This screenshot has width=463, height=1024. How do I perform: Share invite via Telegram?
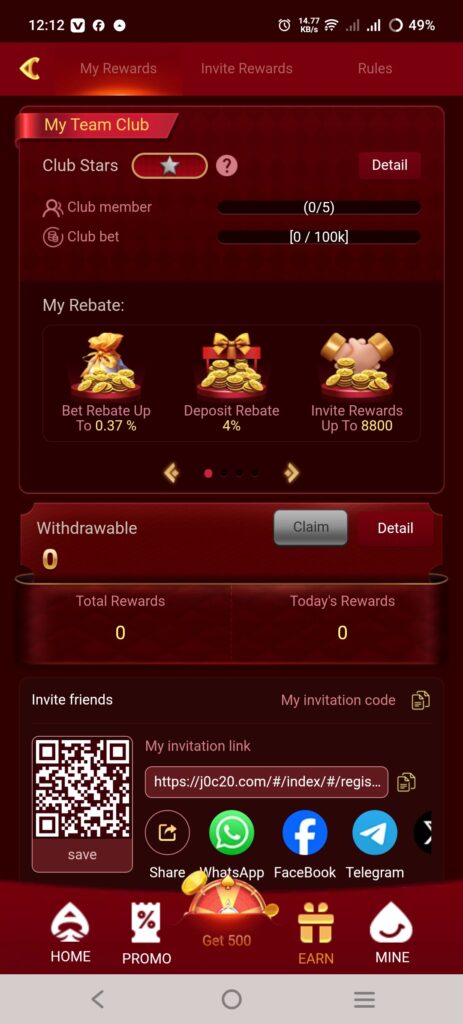(x=375, y=833)
